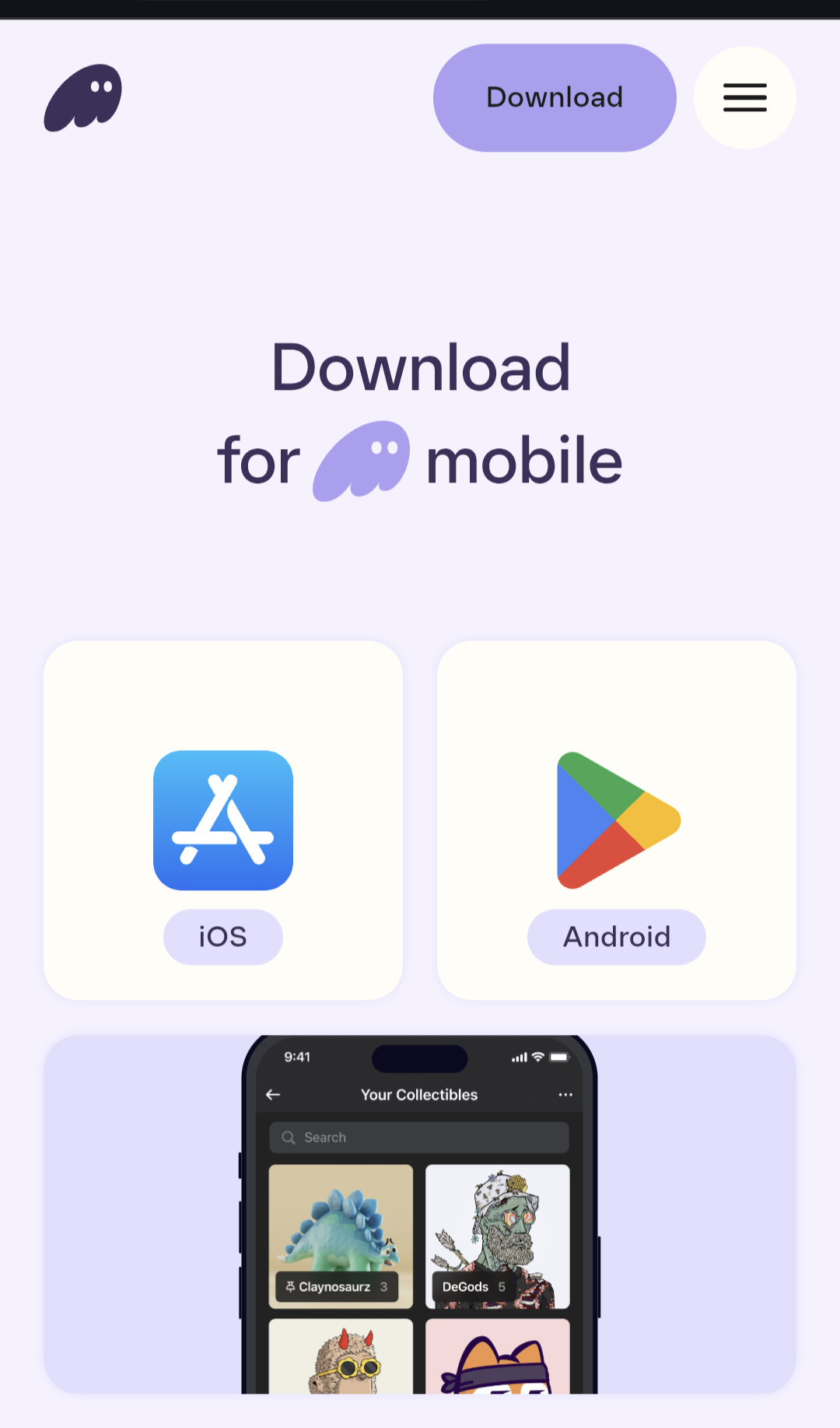Open the iOS App Store download card
This screenshot has width=840, height=1428.
coord(223,820)
